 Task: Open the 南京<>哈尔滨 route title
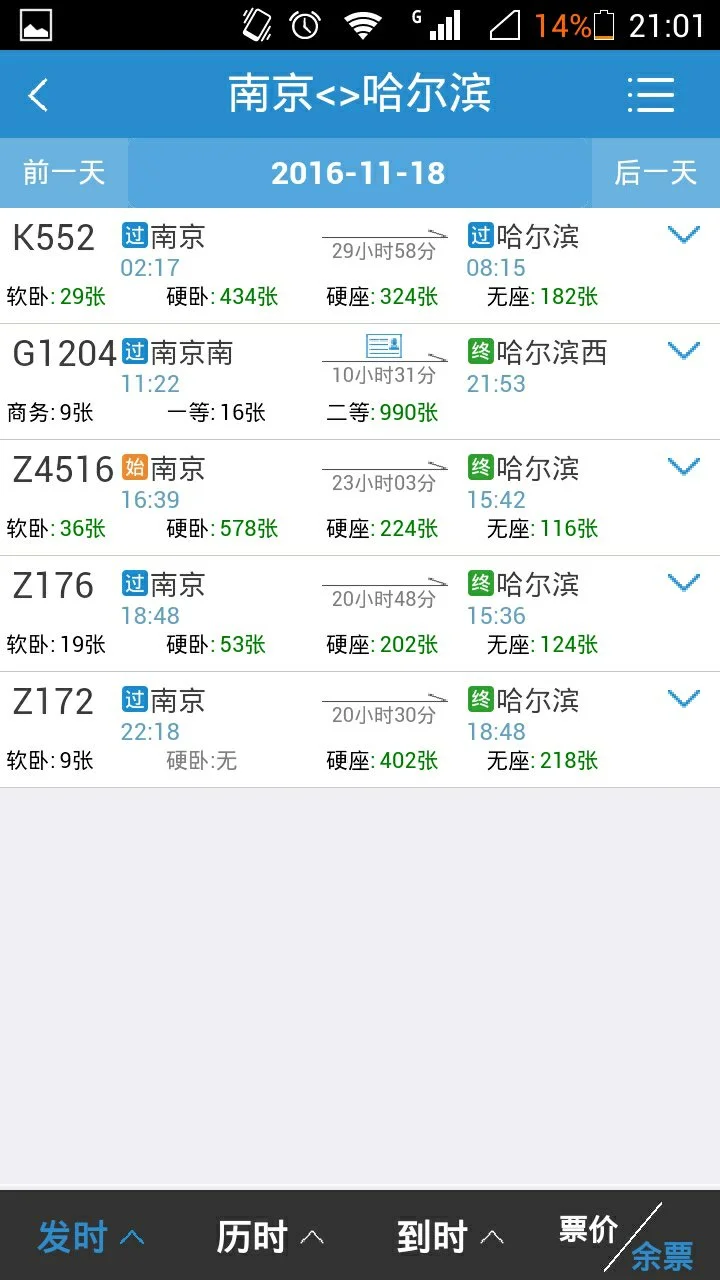(360, 94)
